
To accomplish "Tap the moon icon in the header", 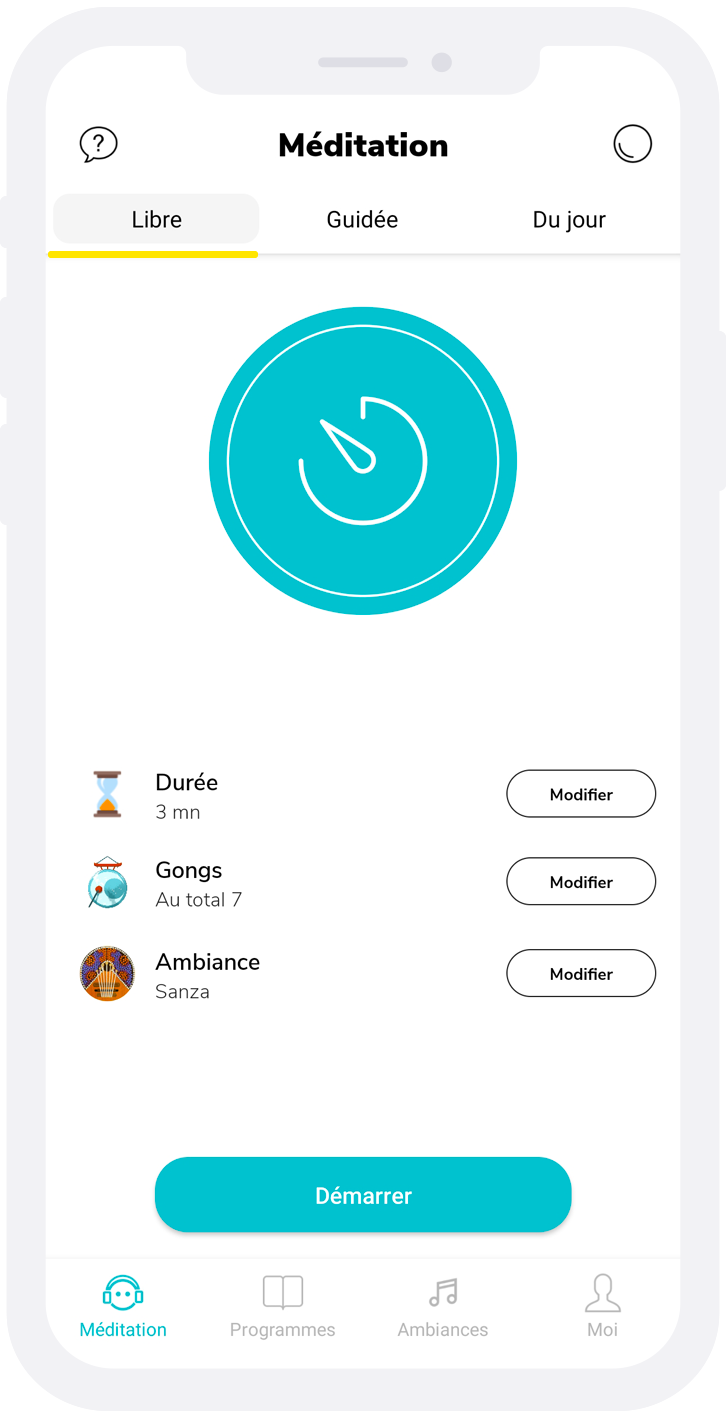I will tap(632, 144).
